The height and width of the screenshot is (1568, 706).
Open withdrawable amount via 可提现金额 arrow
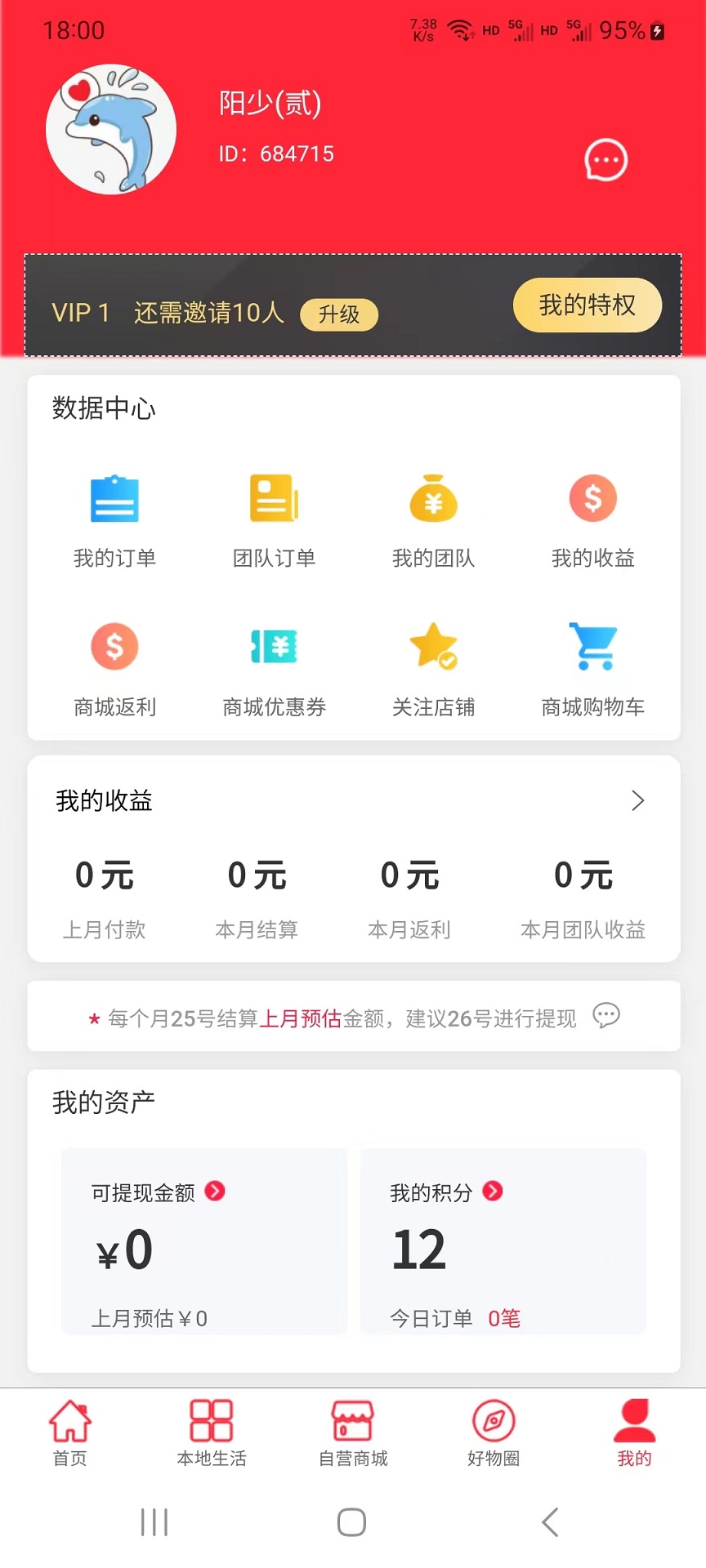(215, 1192)
